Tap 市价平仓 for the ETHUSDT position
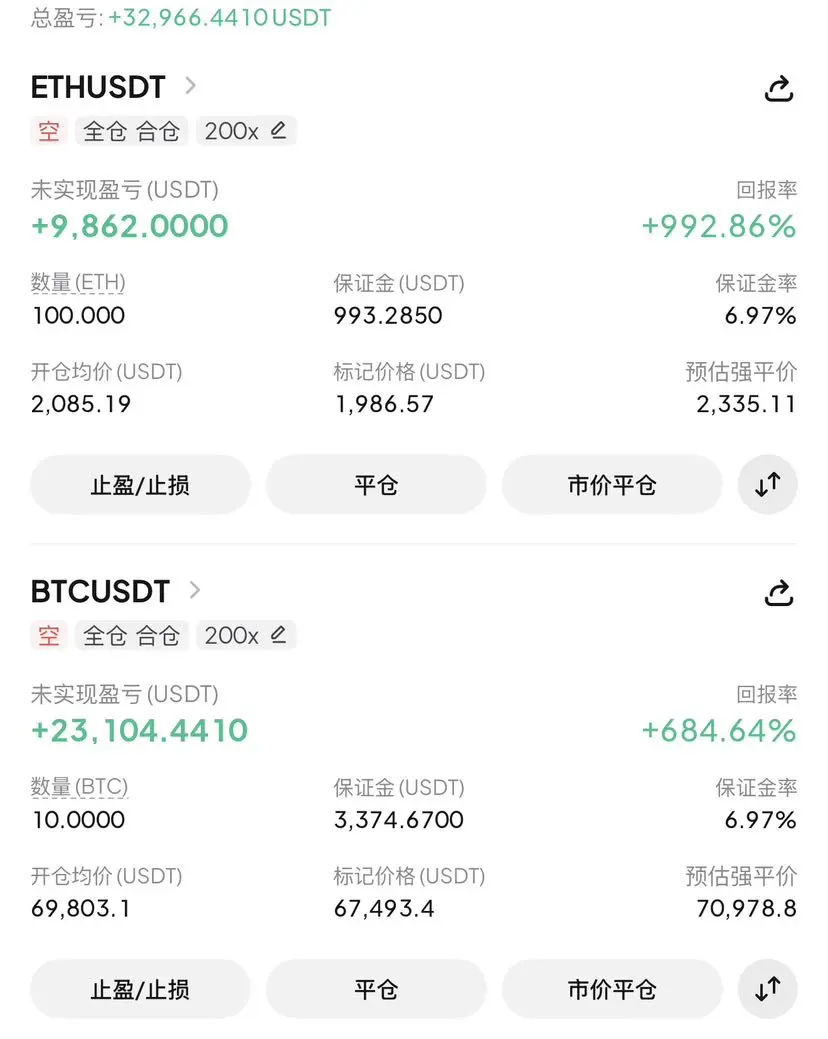This screenshot has height=1039, width=828. [x=611, y=485]
